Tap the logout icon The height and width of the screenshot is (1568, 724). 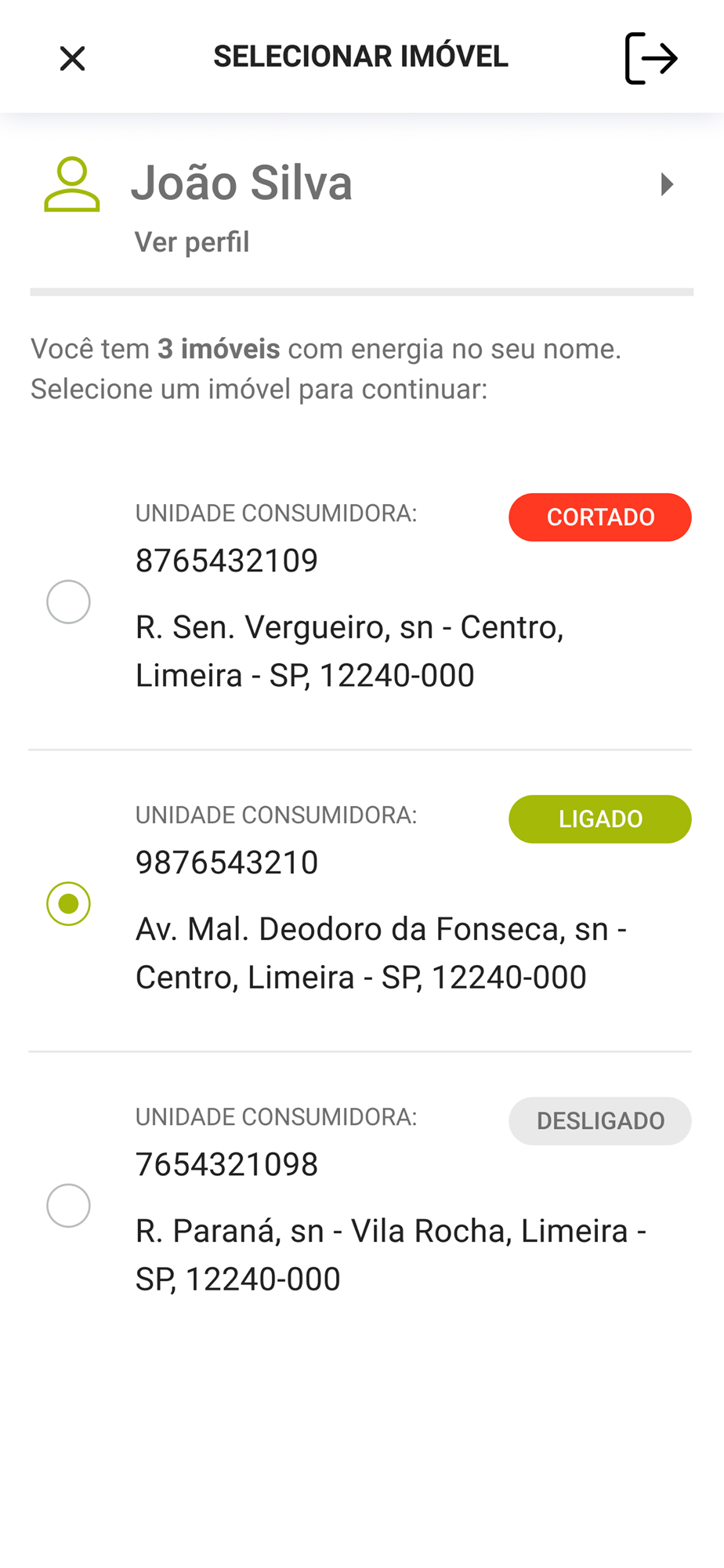651,58
